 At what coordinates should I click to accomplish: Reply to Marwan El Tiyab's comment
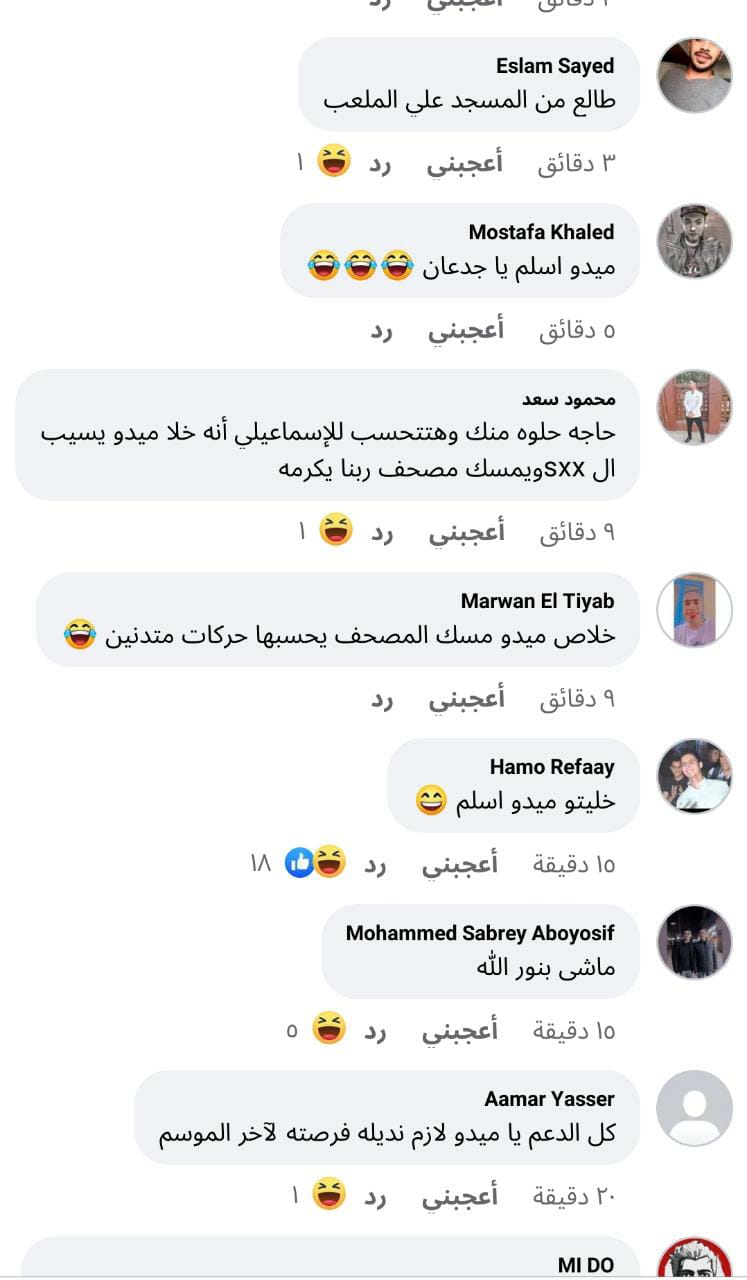pyautogui.click(x=383, y=699)
